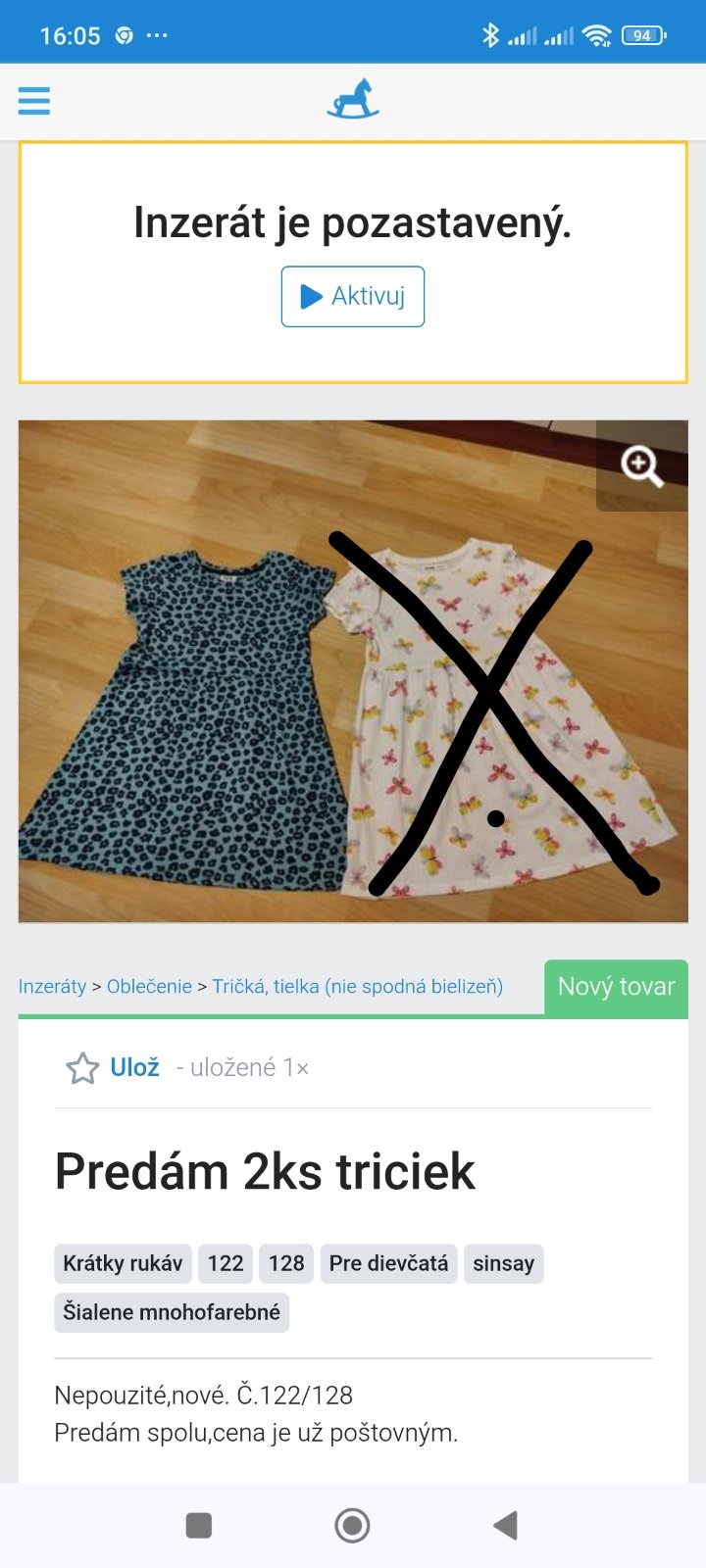
Task: Open the Tričká, tielka breadcrumb category
Action: pos(358,987)
